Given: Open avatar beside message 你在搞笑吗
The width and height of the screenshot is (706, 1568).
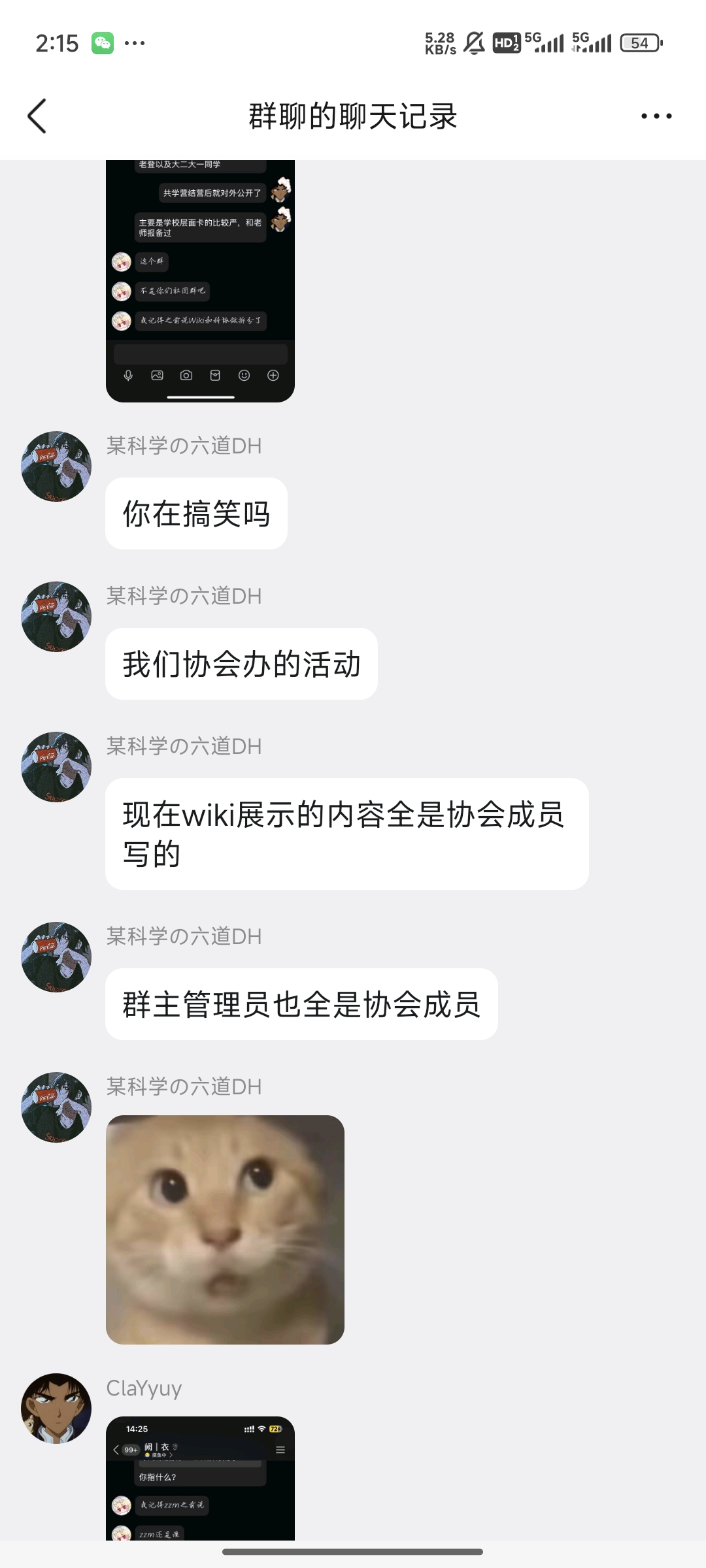Looking at the screenshot, I should coord(56,466).
